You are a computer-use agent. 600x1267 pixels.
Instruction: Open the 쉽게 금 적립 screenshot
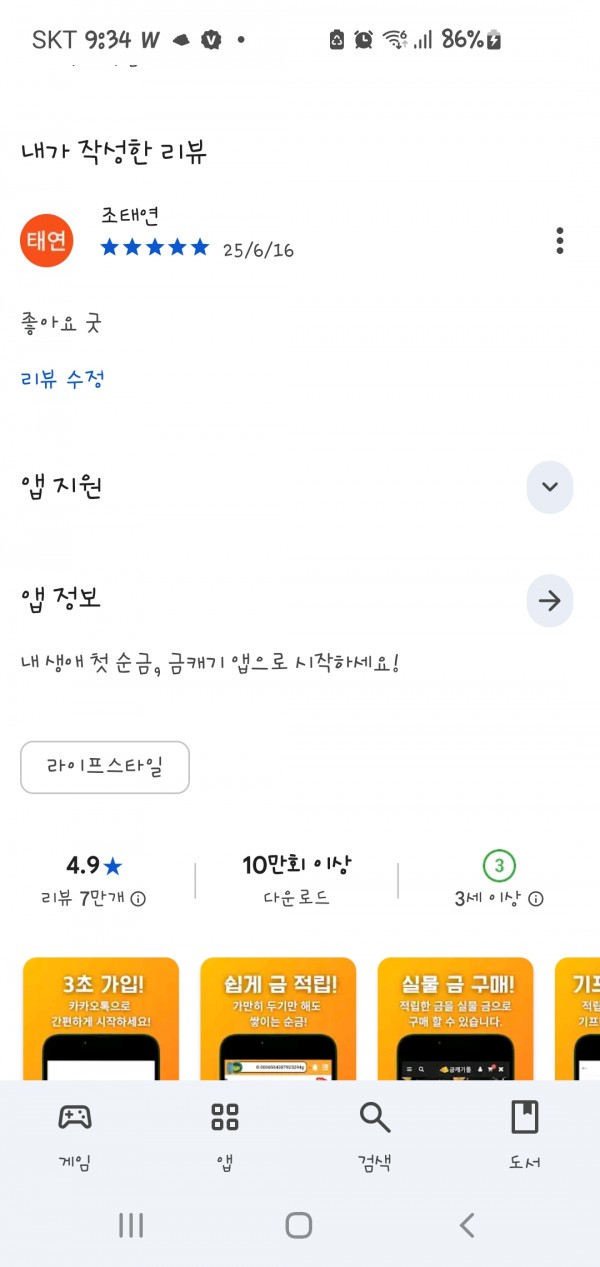click(279, 1018)
